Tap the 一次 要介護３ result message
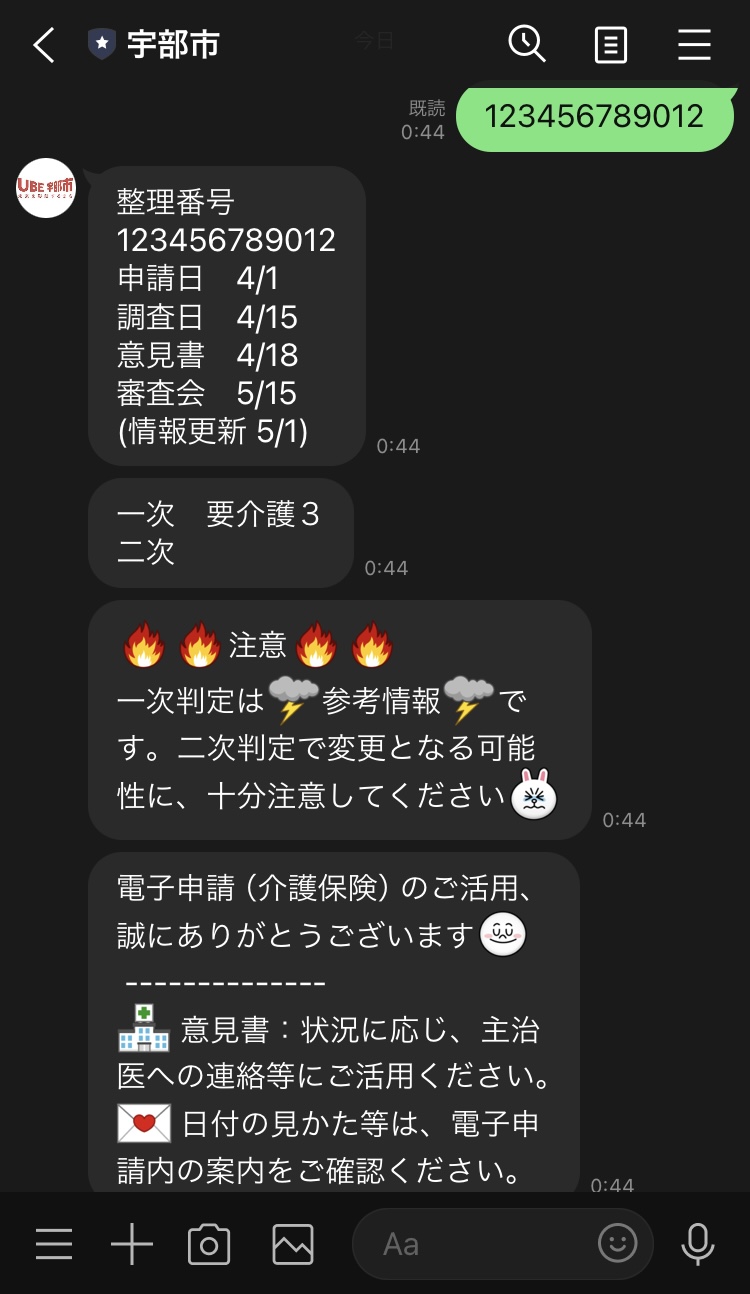The width and height of the screenshot is (750, 1294). click(220, 532)
